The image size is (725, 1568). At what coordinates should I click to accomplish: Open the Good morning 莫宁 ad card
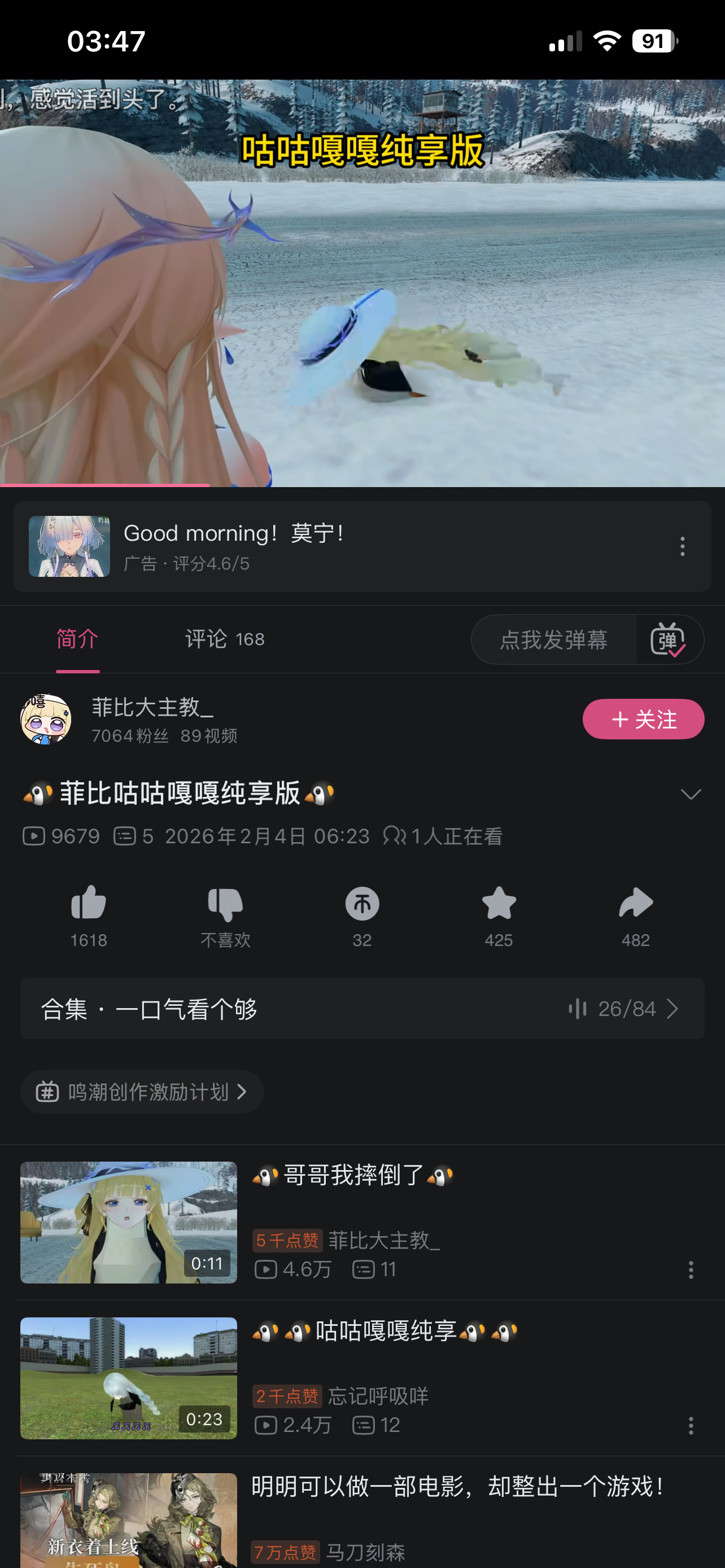(362, 546)
